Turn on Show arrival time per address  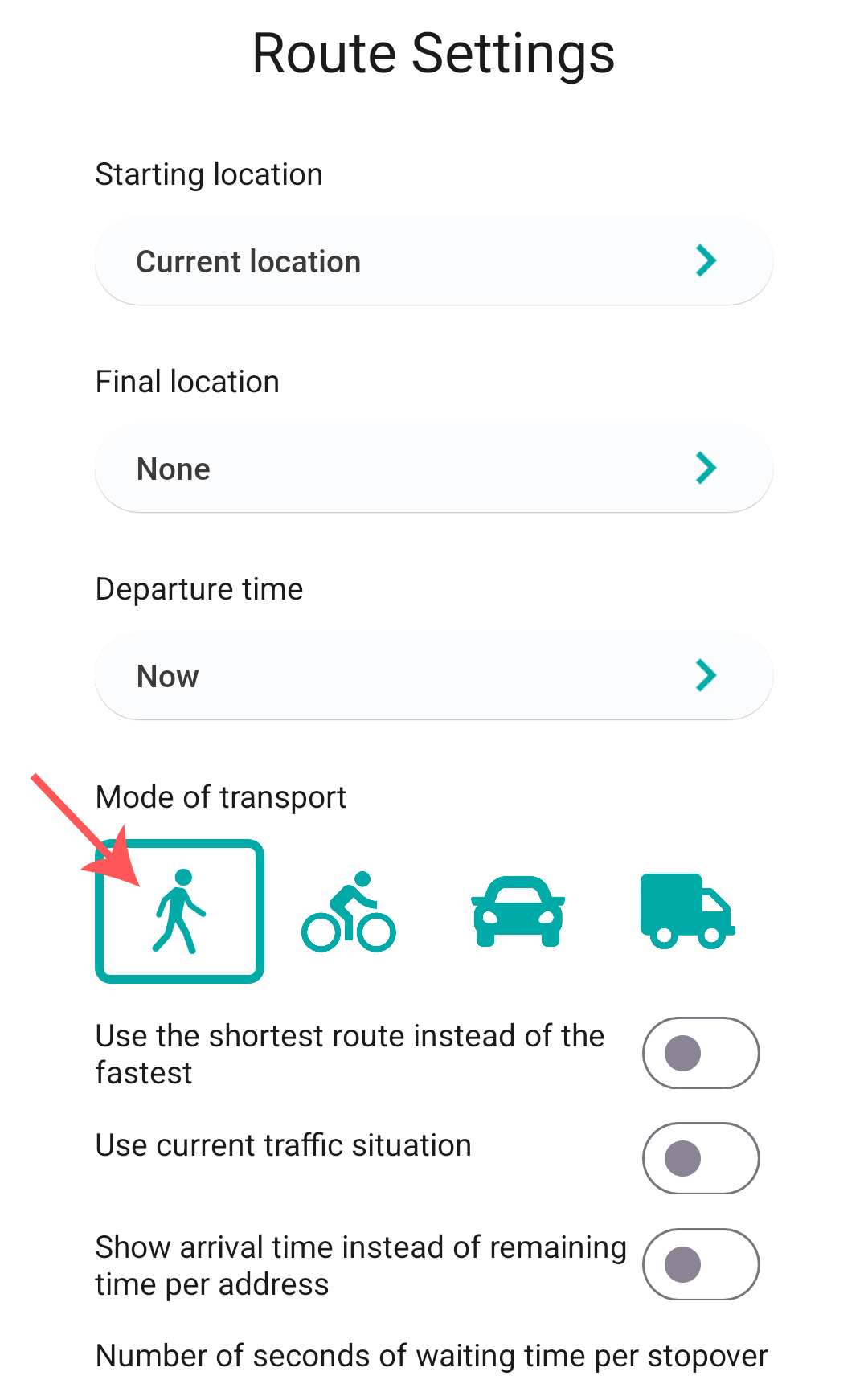pyautogui.click(x=700, y=1263)
